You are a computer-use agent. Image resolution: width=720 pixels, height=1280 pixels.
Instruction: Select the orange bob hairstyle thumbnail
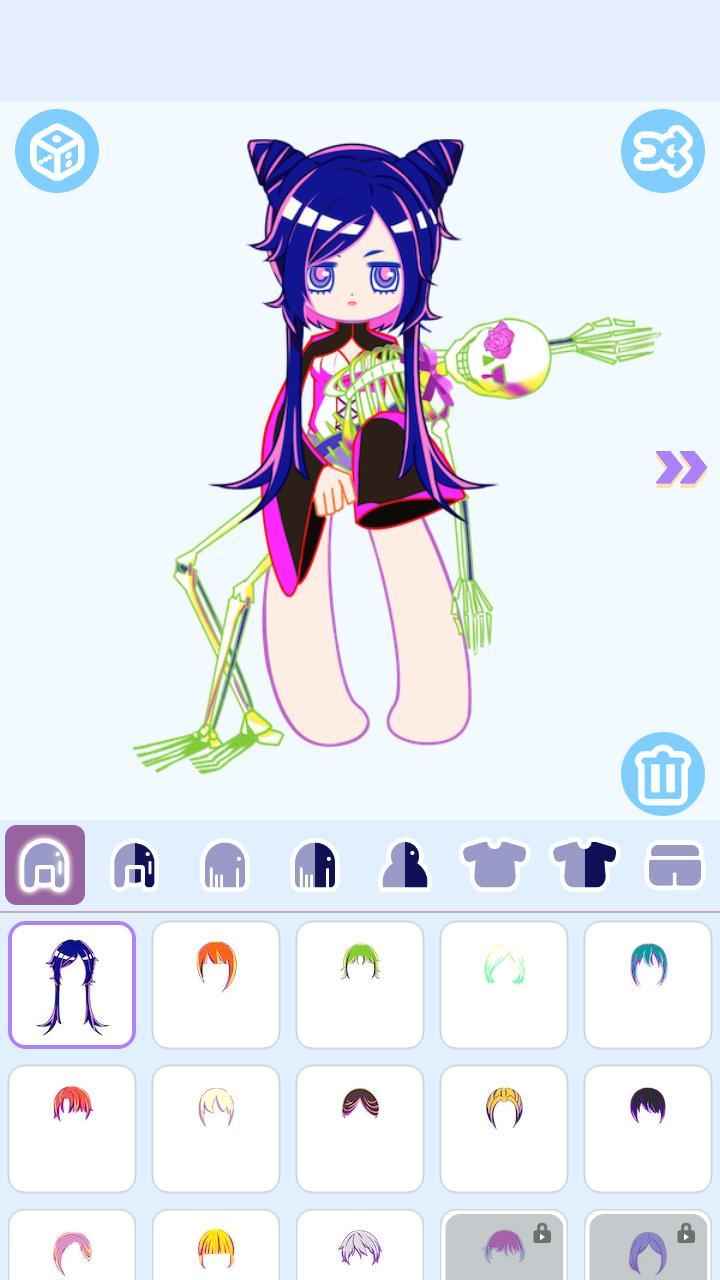pyautogui.click(x=215, y=985)
